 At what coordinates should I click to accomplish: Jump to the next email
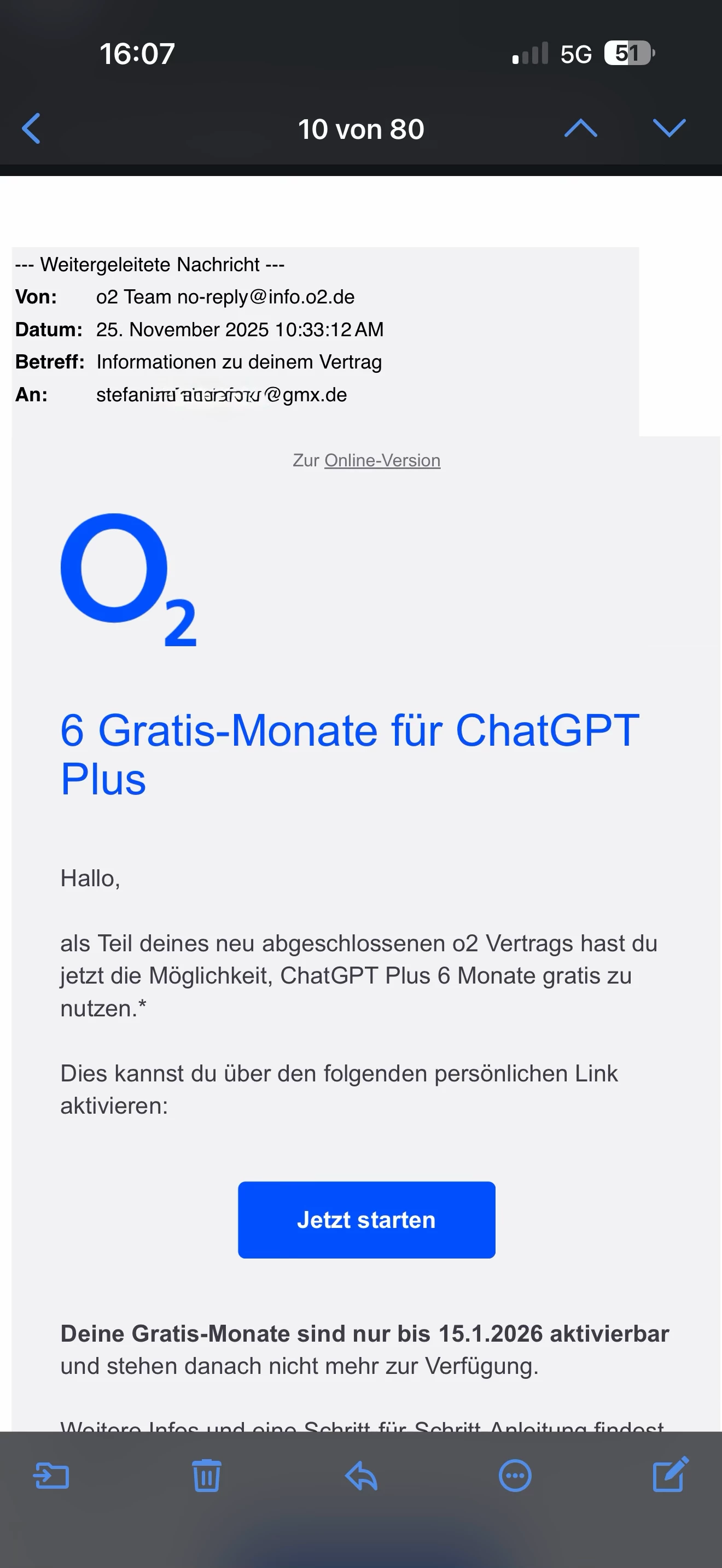(669, 128)
